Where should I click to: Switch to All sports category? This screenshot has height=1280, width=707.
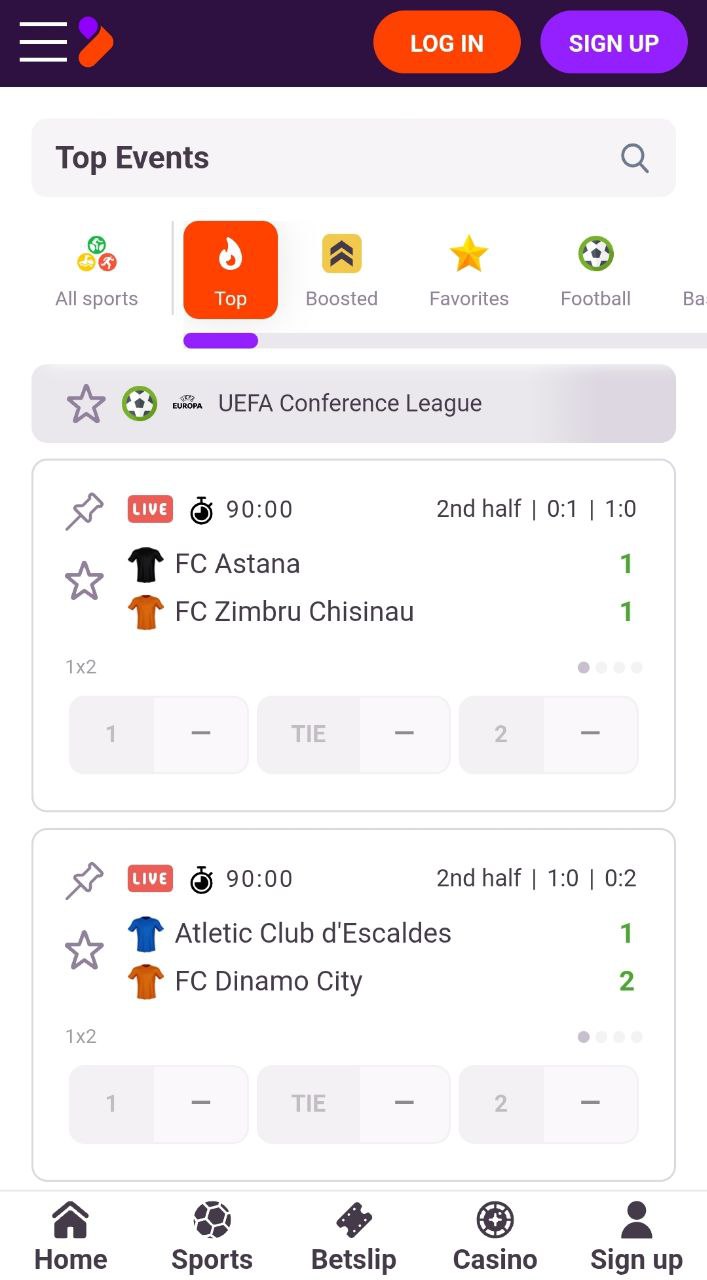(97, 271)
